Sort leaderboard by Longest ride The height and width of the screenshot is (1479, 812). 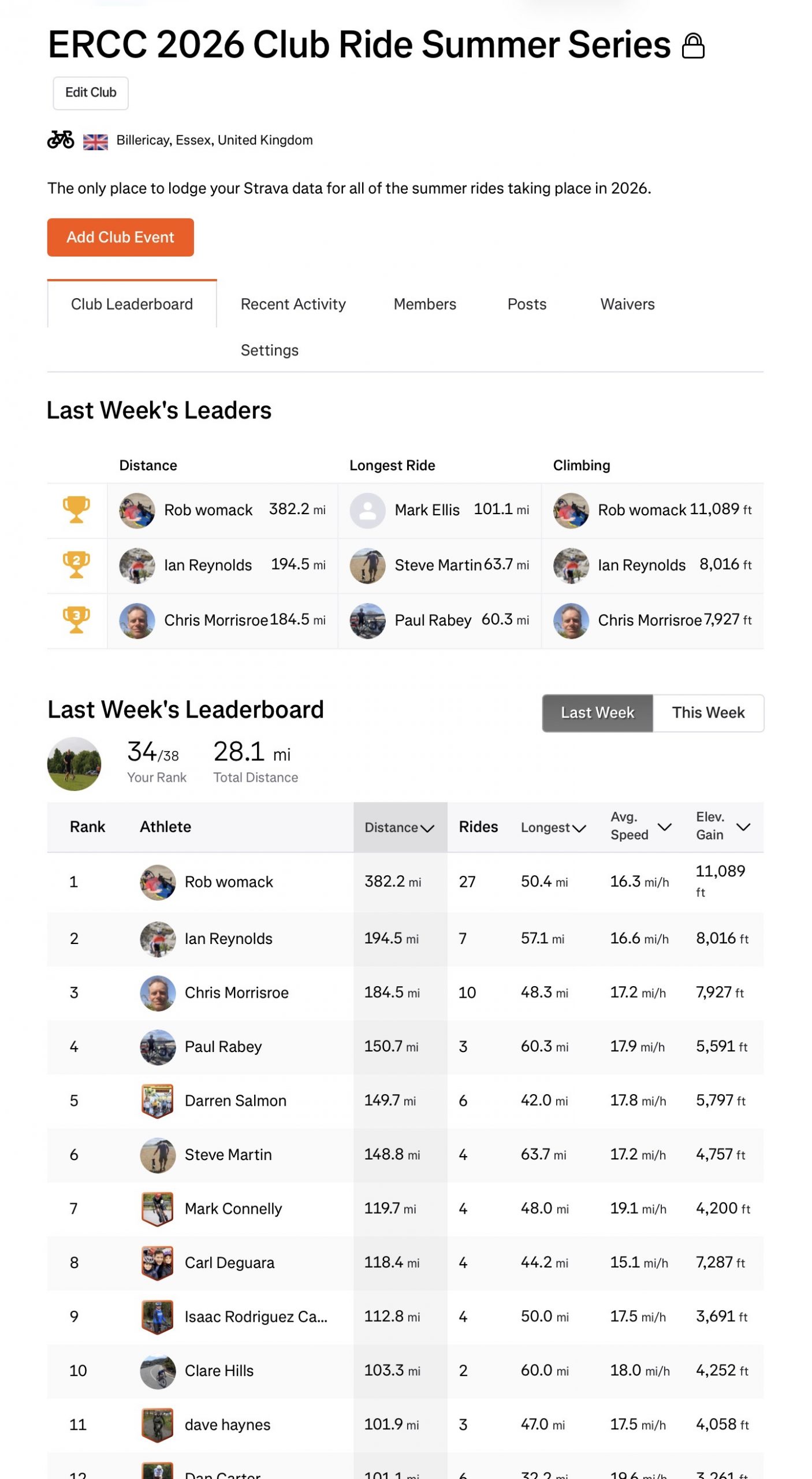pyautogui.click(x=553, y=827)
